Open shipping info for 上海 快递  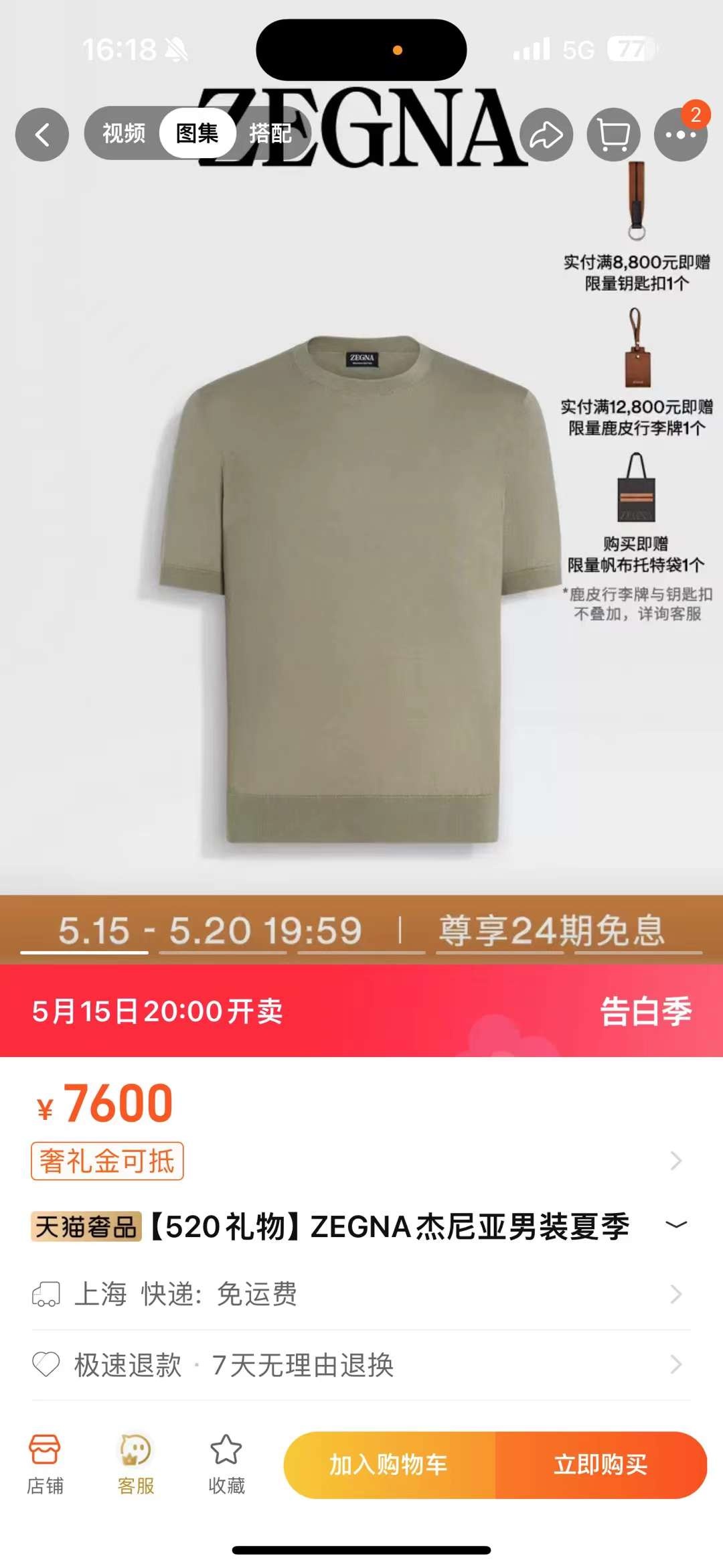click(x=361, y=1294)
